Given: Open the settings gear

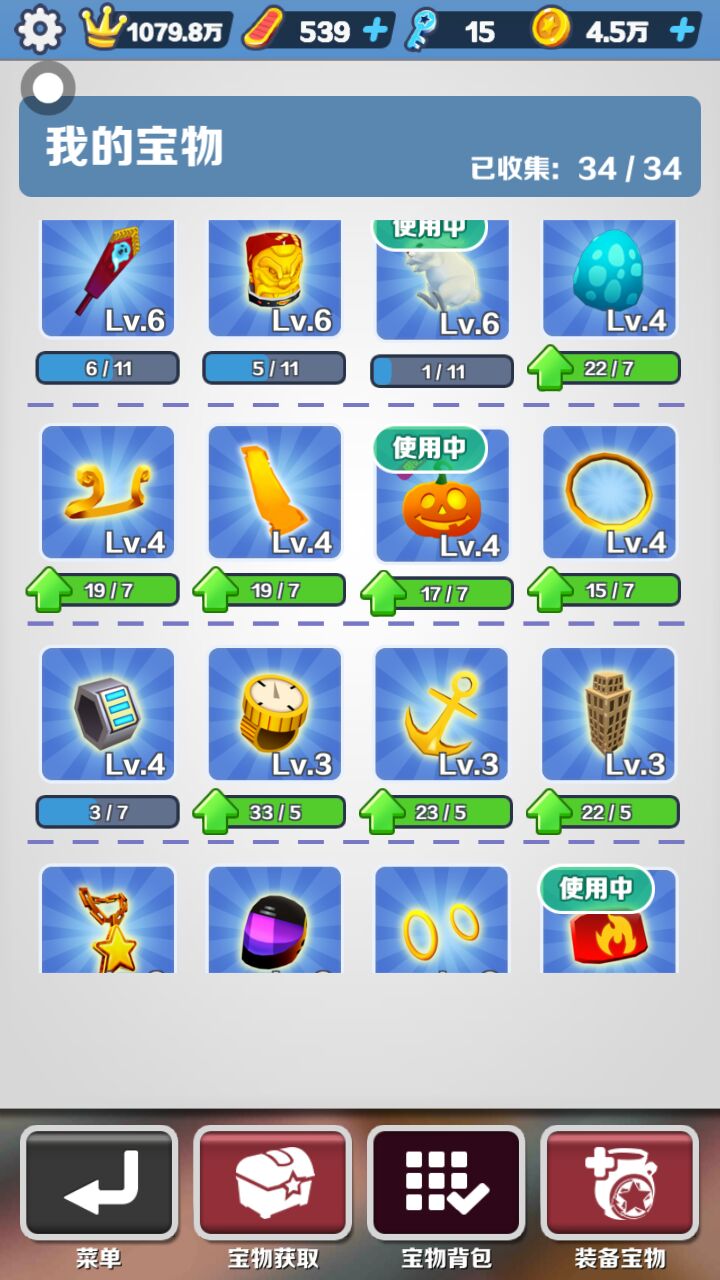Looking at the screenshot, I should [x=40, y=30].
